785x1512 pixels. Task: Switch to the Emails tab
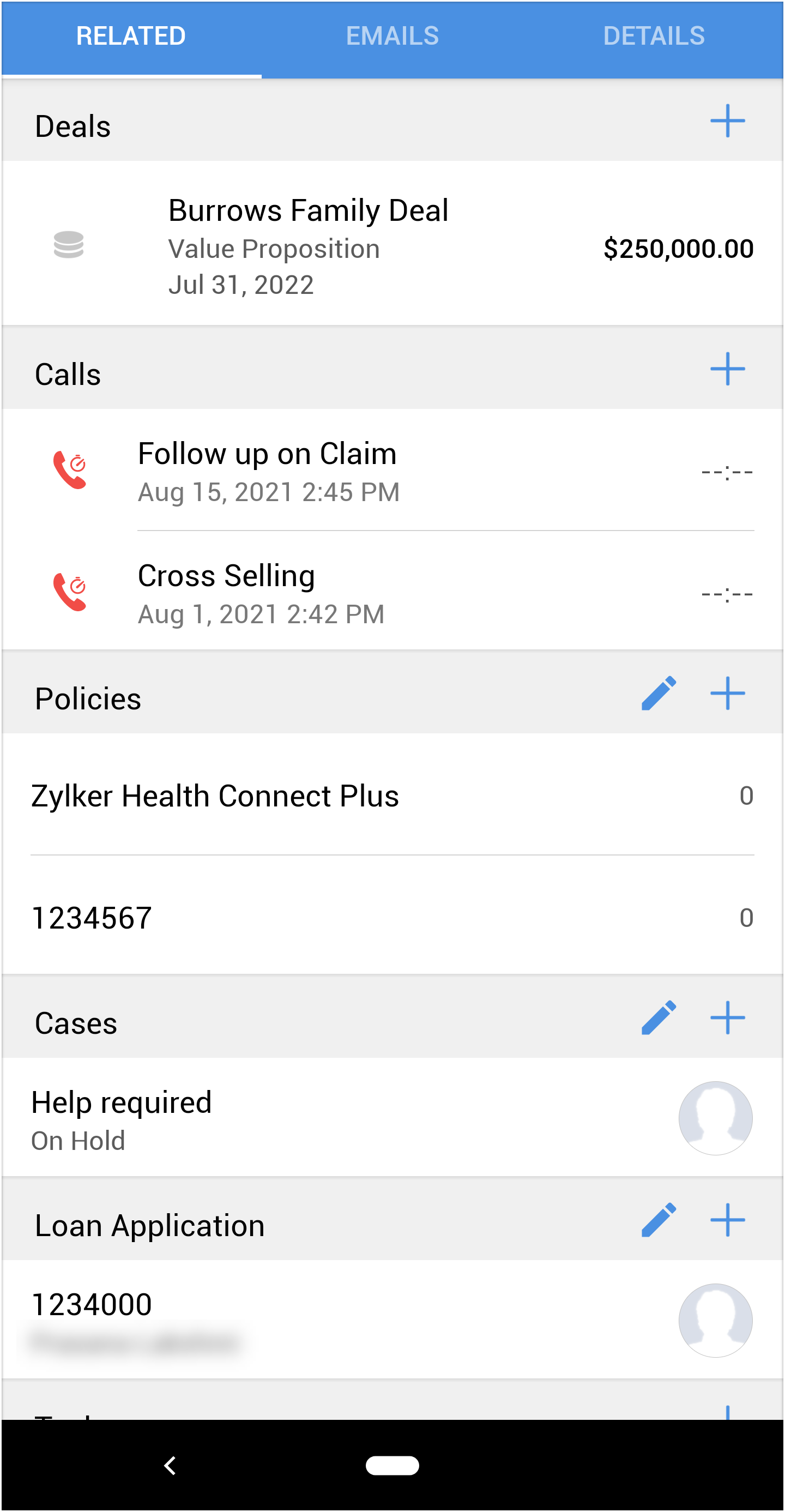[x=392, y=37]
